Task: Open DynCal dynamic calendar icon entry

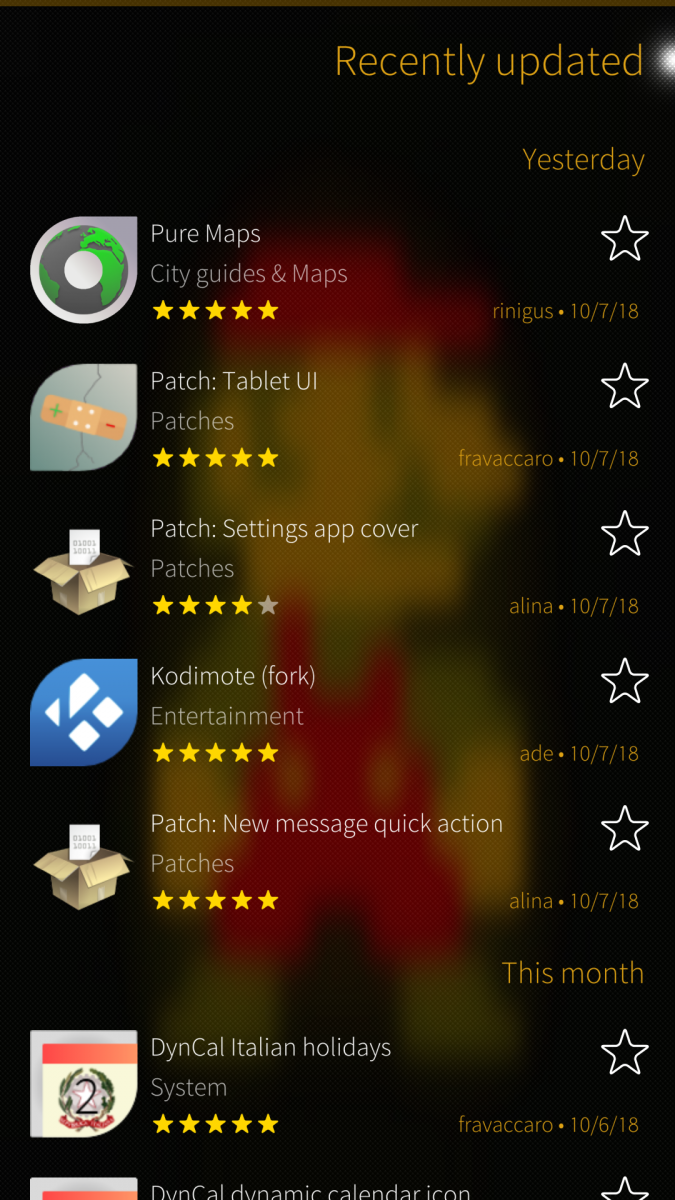Action: point(310,1190)
